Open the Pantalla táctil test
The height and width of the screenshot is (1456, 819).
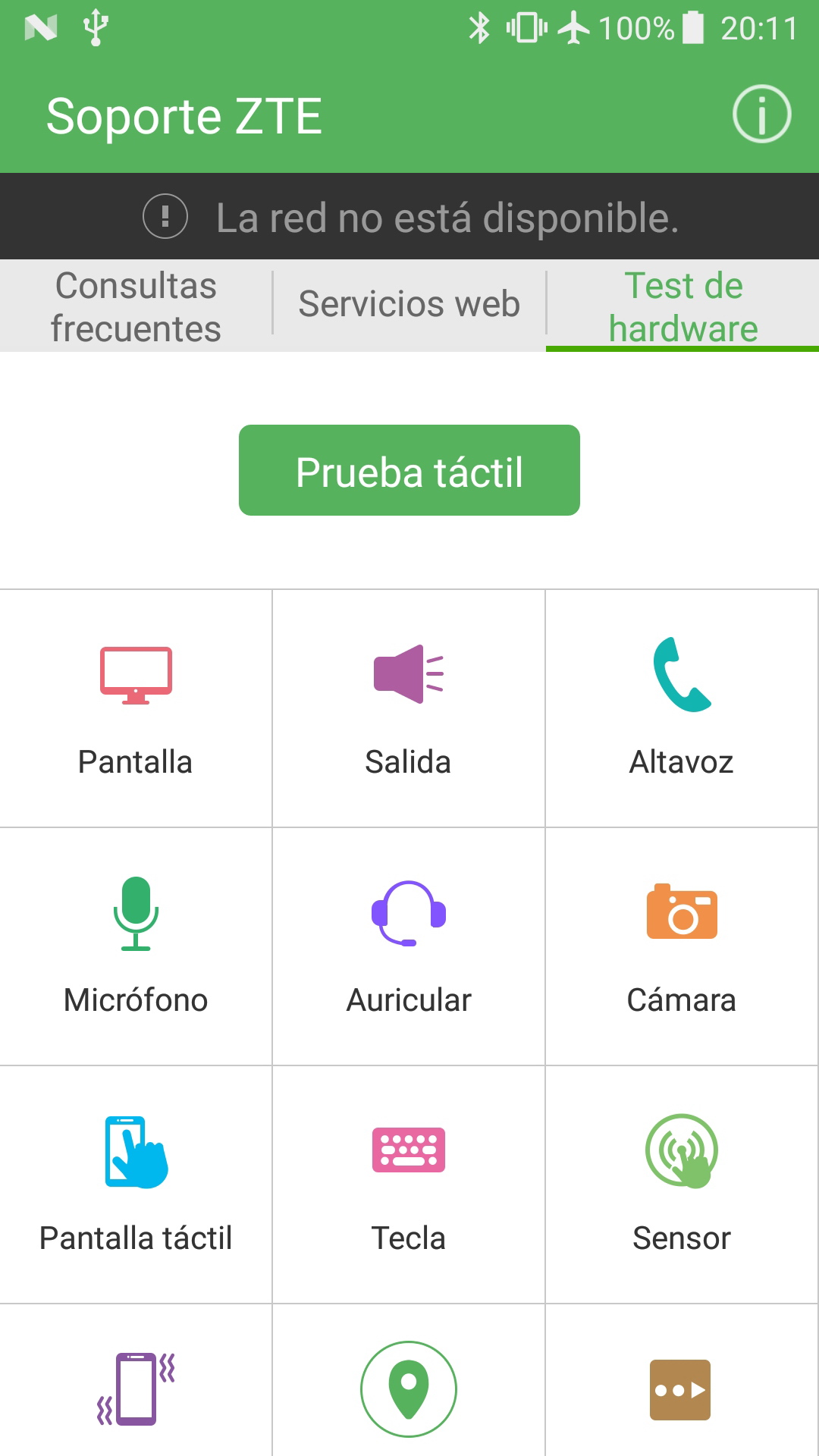136,1185
